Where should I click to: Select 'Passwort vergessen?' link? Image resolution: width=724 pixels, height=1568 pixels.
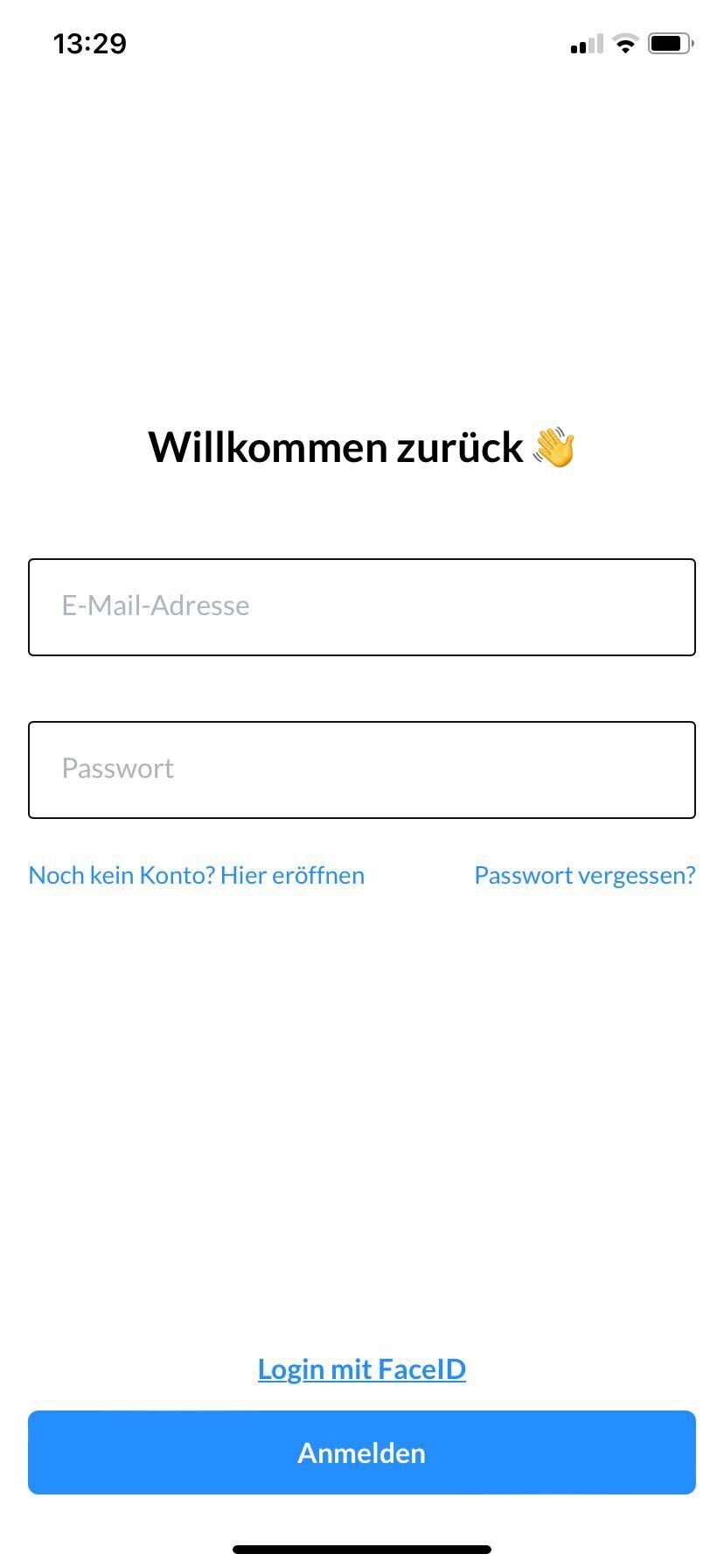coord(584,875)
